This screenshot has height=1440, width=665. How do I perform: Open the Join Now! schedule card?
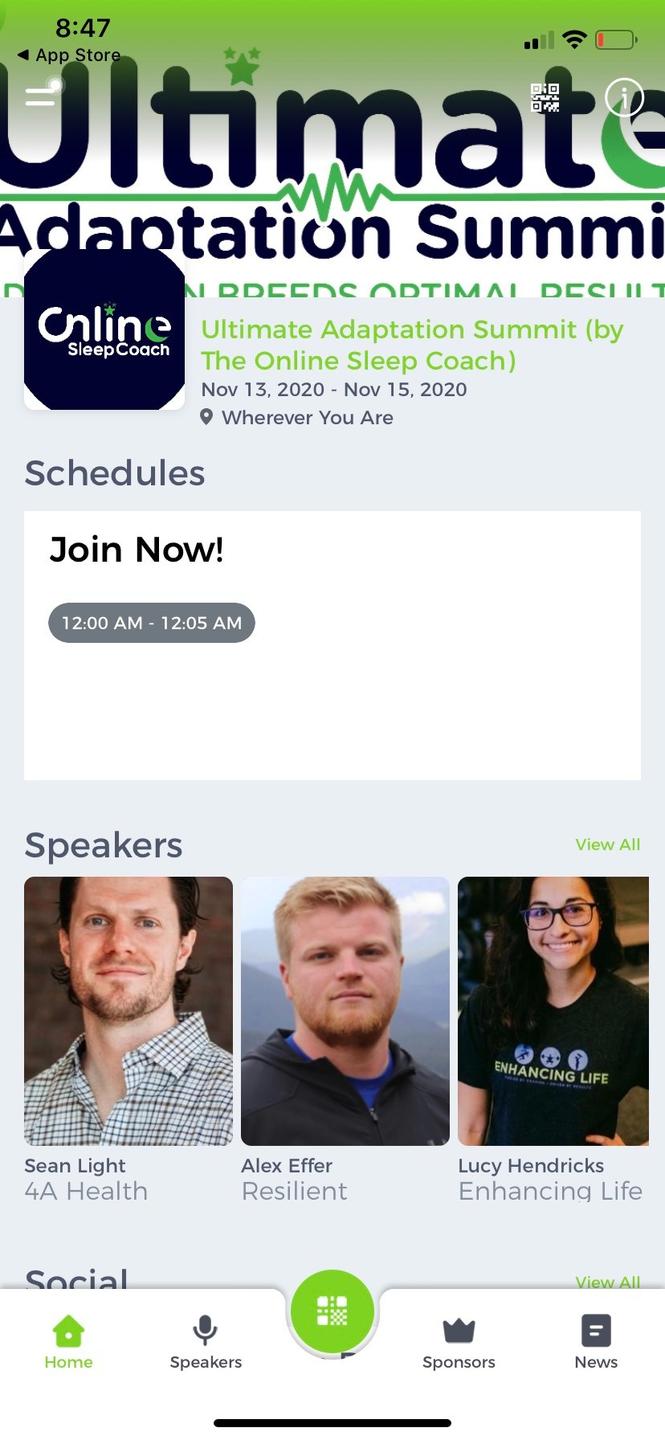pos(332,645)
